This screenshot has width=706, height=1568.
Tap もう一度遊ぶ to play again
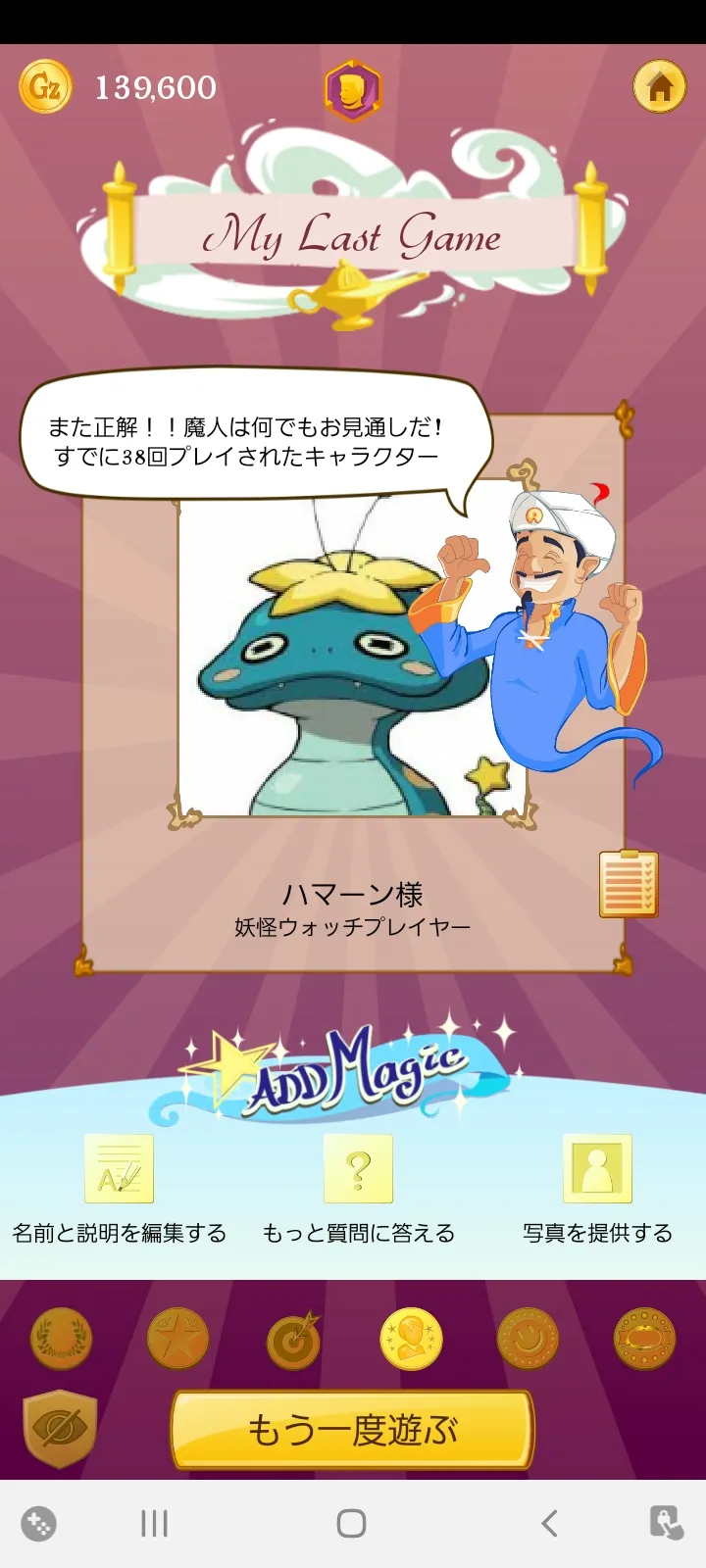pyautogui.click(x=353, y=1430)
